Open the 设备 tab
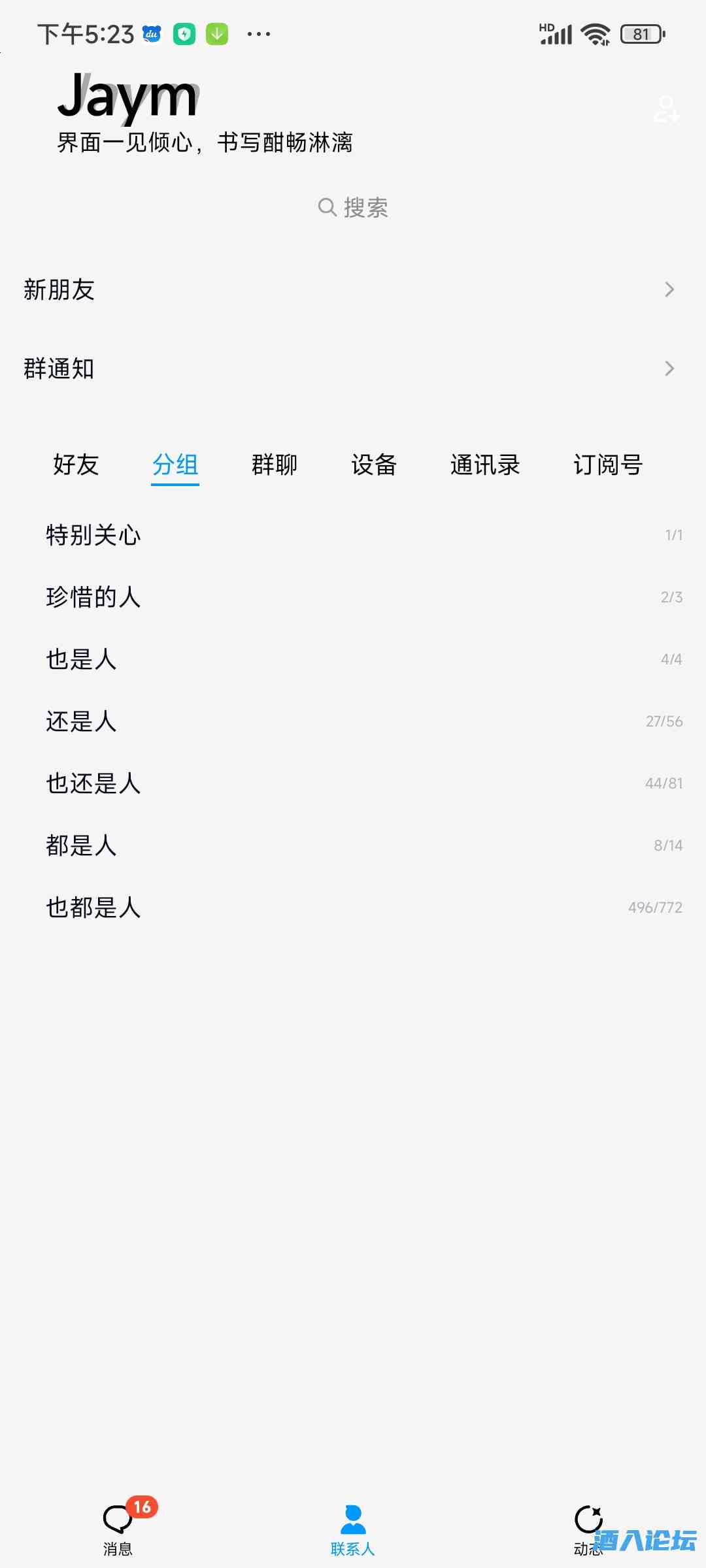Screen dimensions: 706x1568 (375, 465)
